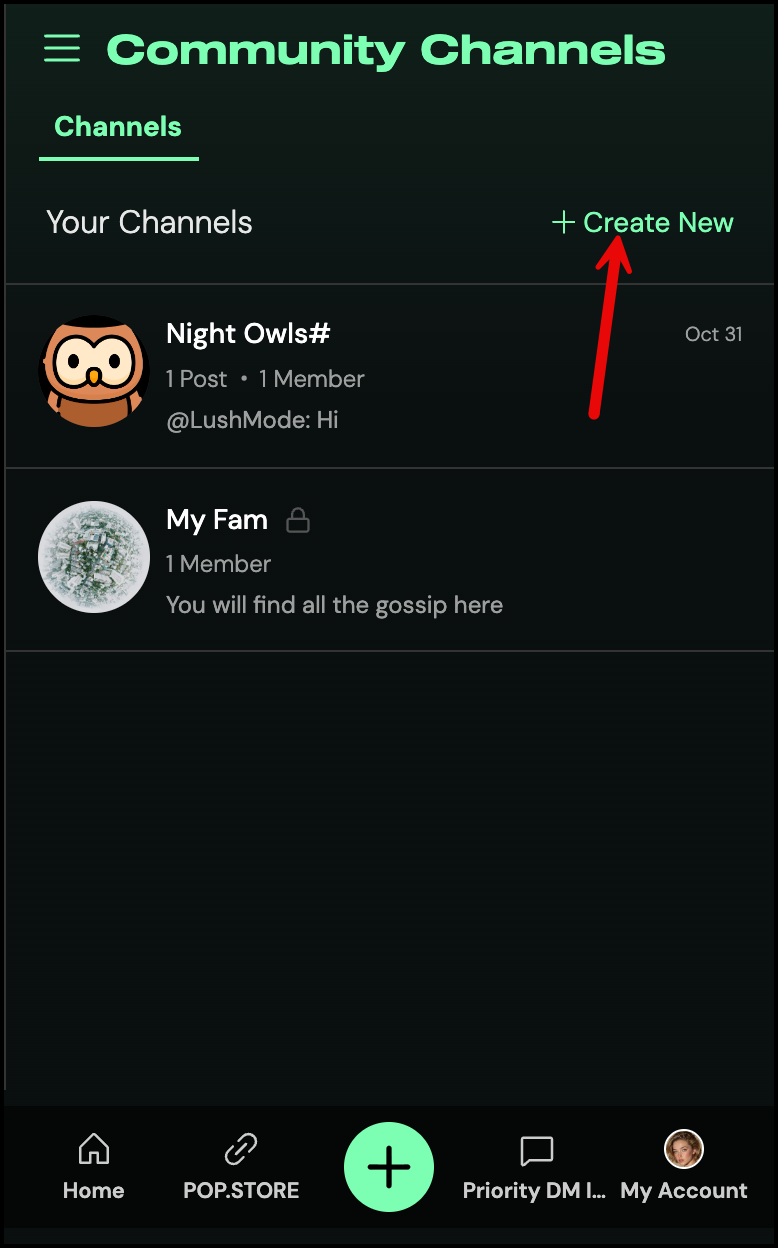
Task: Open the hamburger drawer menu
Action: pyautogui.click(x=62, y=48)
